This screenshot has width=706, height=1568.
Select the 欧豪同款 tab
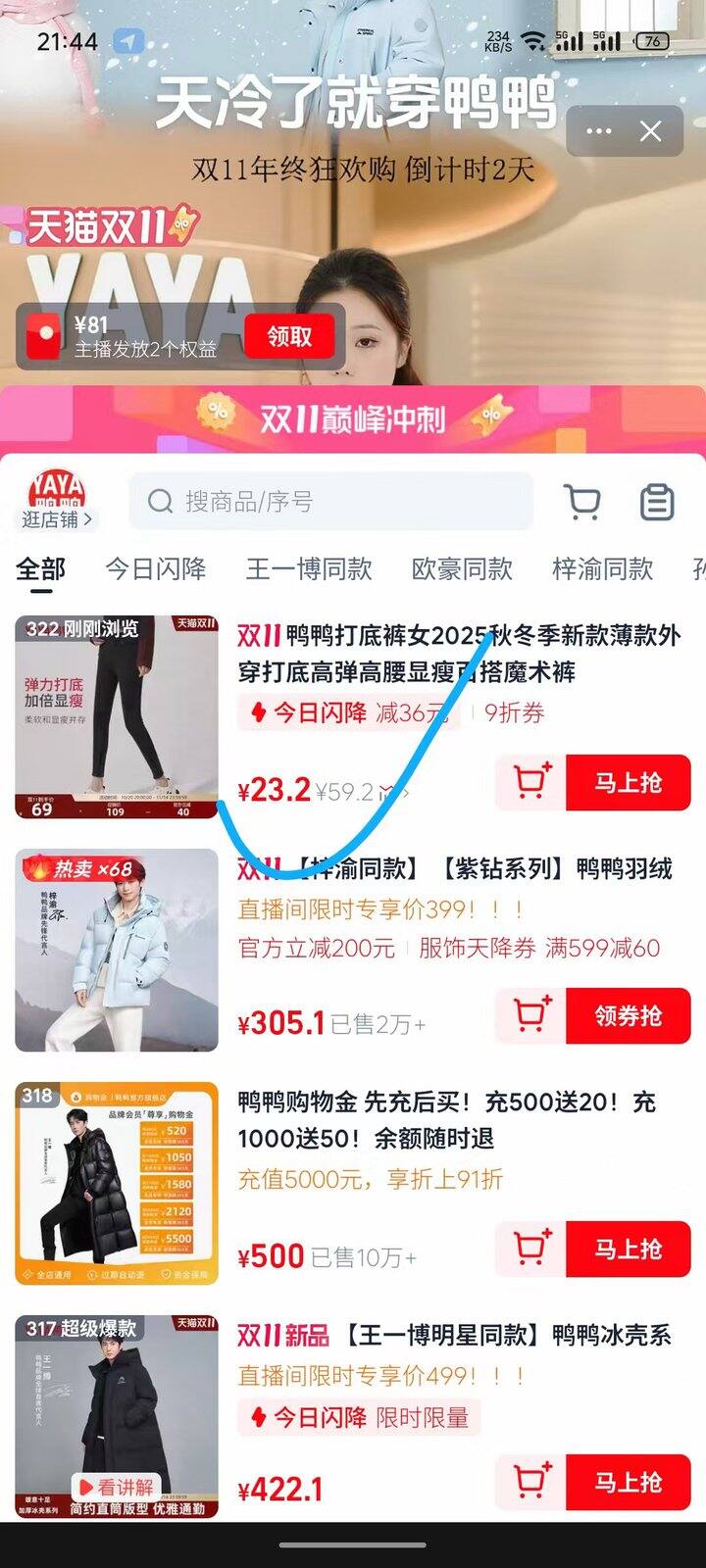(462, 568)
